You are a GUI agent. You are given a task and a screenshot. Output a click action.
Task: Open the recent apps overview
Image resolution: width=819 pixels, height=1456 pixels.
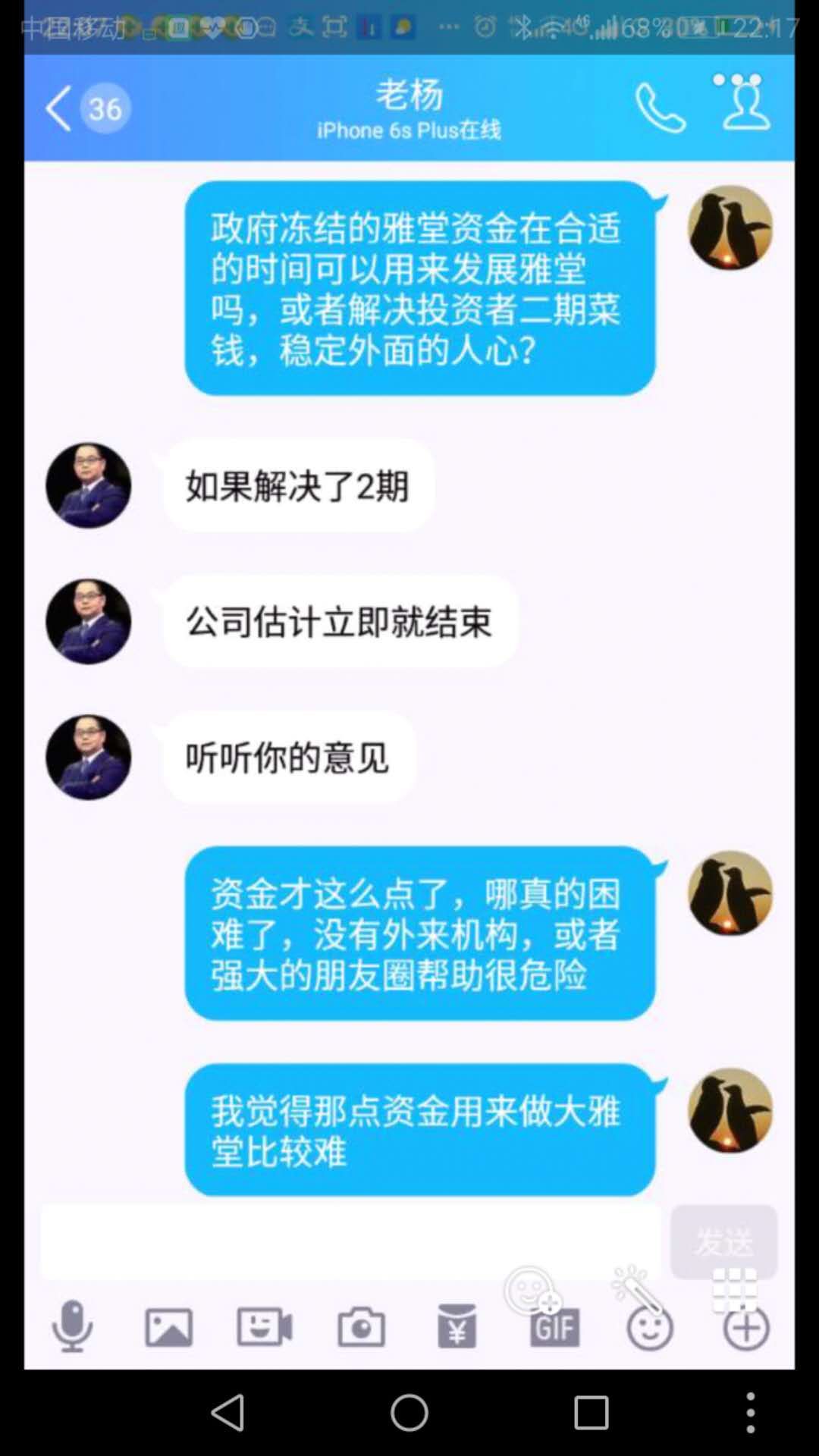click(x=591, y=1413)
